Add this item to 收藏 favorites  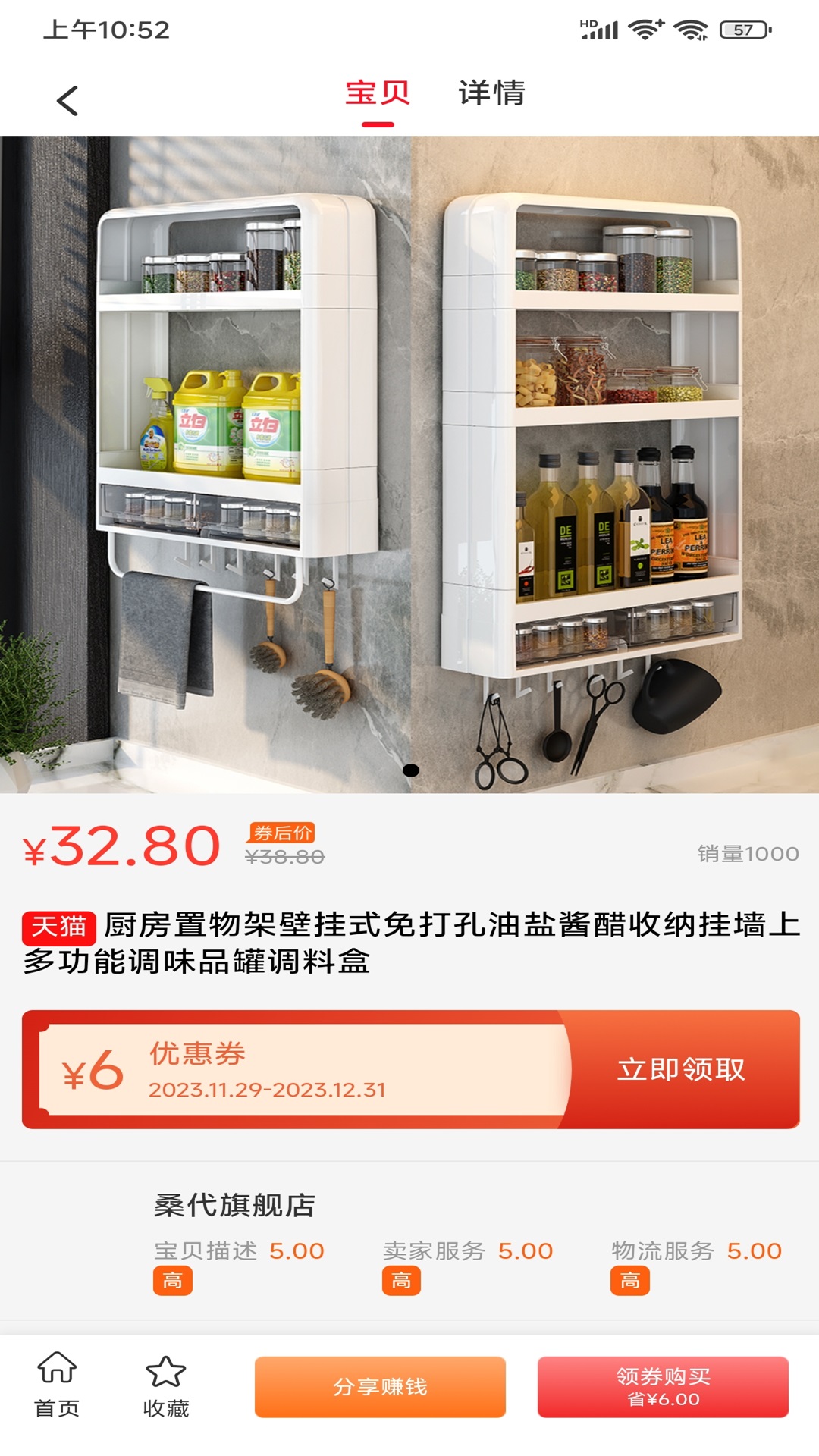click(x=166, y=1385)
